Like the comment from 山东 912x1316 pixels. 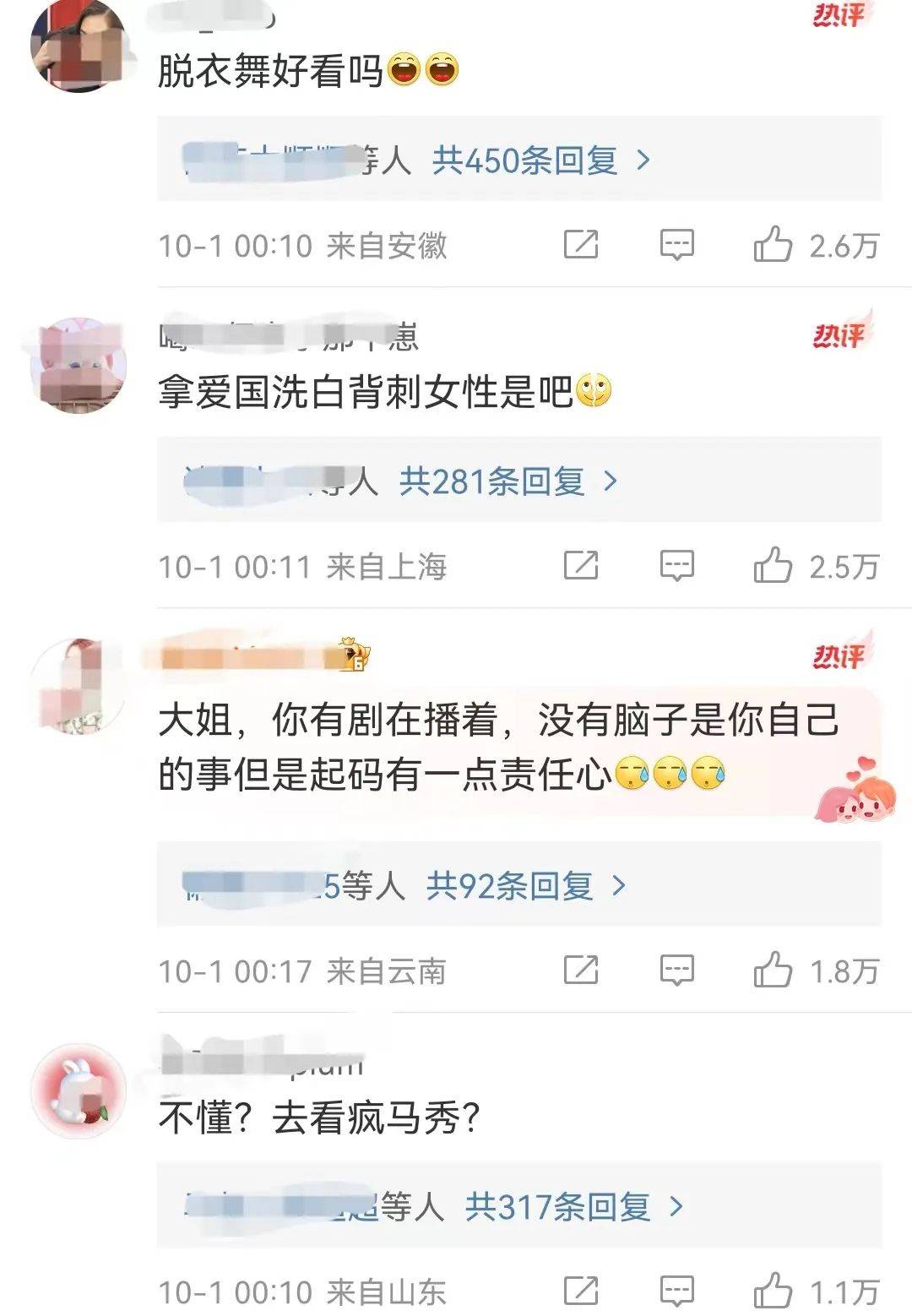click(773, 1292)
